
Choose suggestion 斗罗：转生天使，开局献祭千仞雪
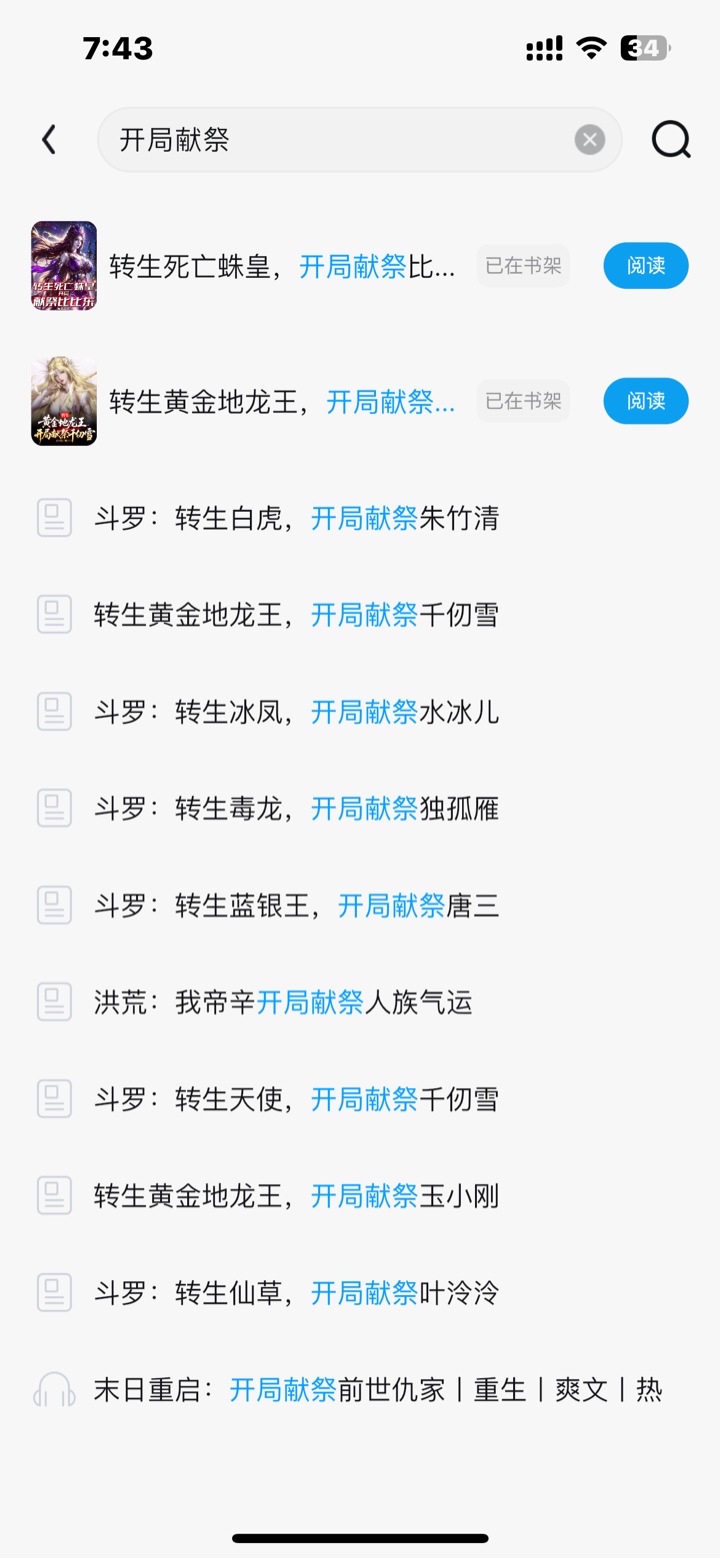[x=296, y=1100]
